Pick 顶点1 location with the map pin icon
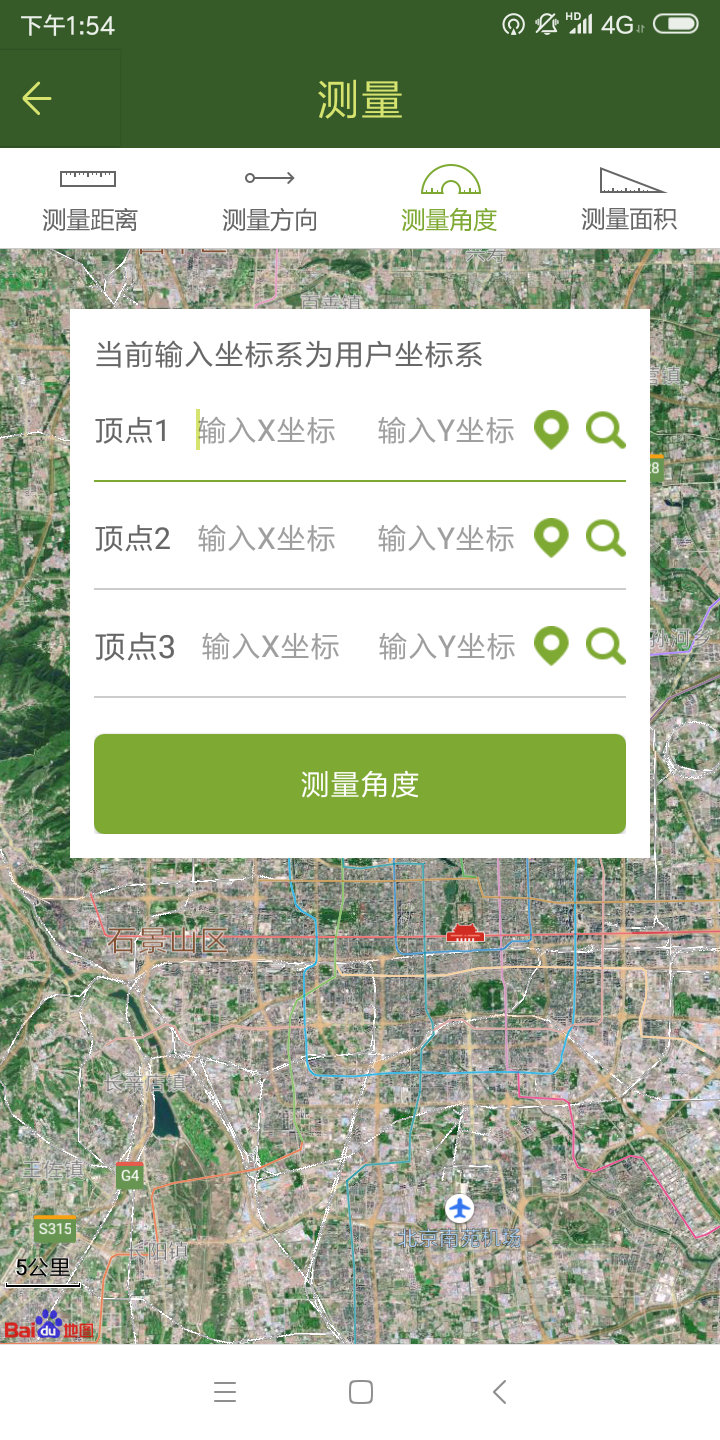720x1440 pixels. pos(550,430)
